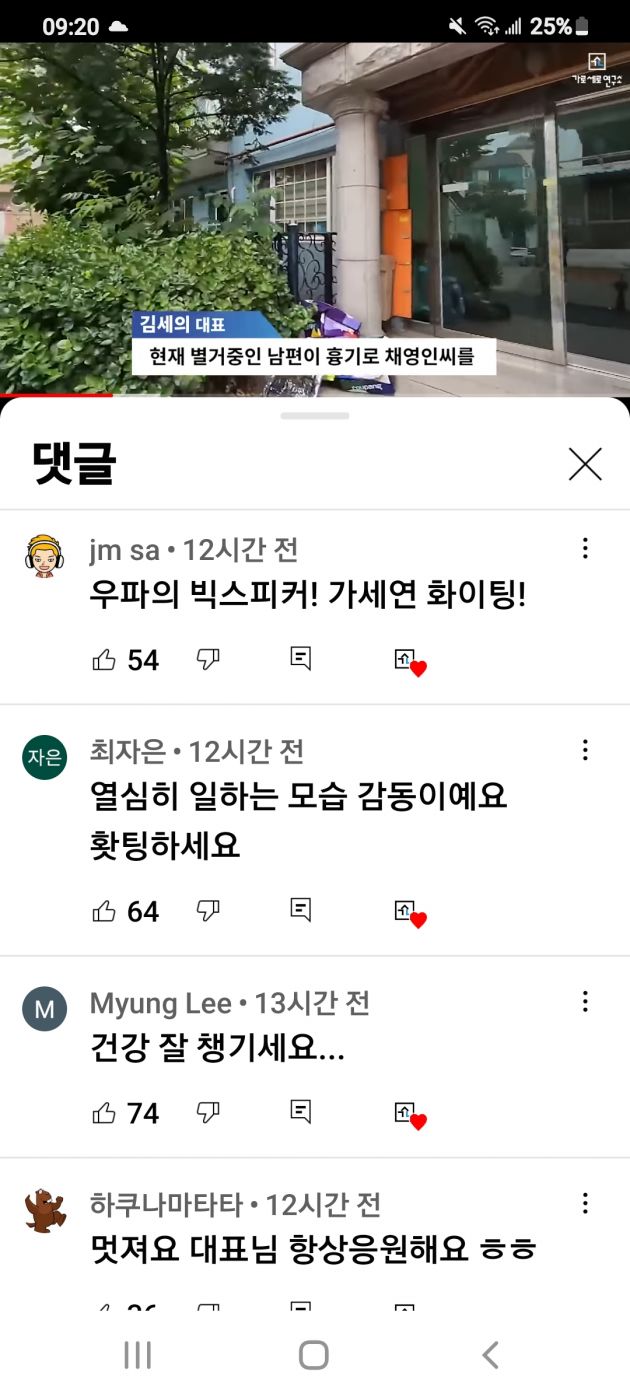Like 최자은's comment
Screen dimensions: 630x1400
coord(104,911)
